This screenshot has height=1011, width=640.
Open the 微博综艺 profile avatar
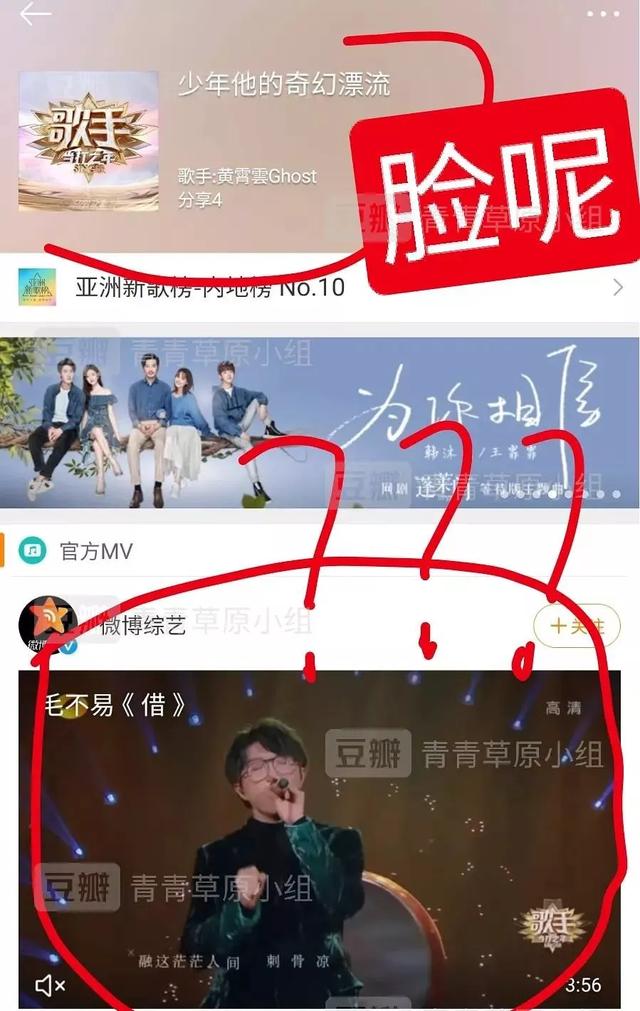pos(50,627)
